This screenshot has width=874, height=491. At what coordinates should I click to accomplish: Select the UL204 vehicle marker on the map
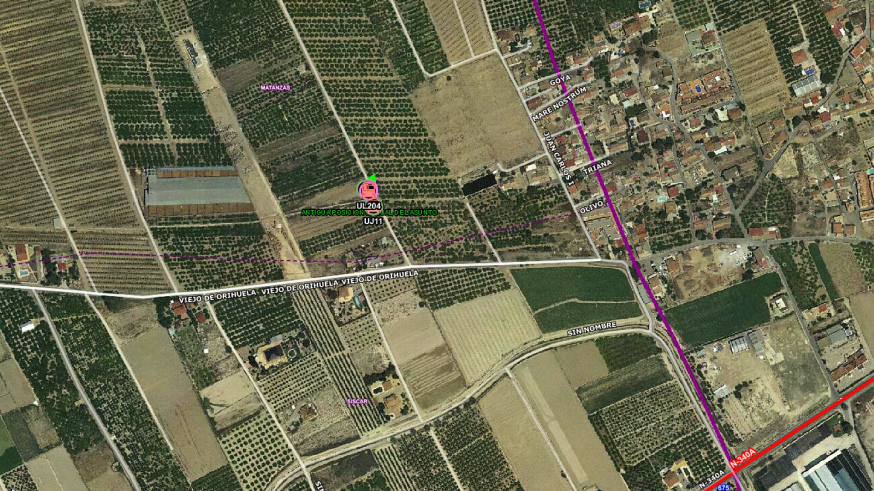[x=369, y=189]
